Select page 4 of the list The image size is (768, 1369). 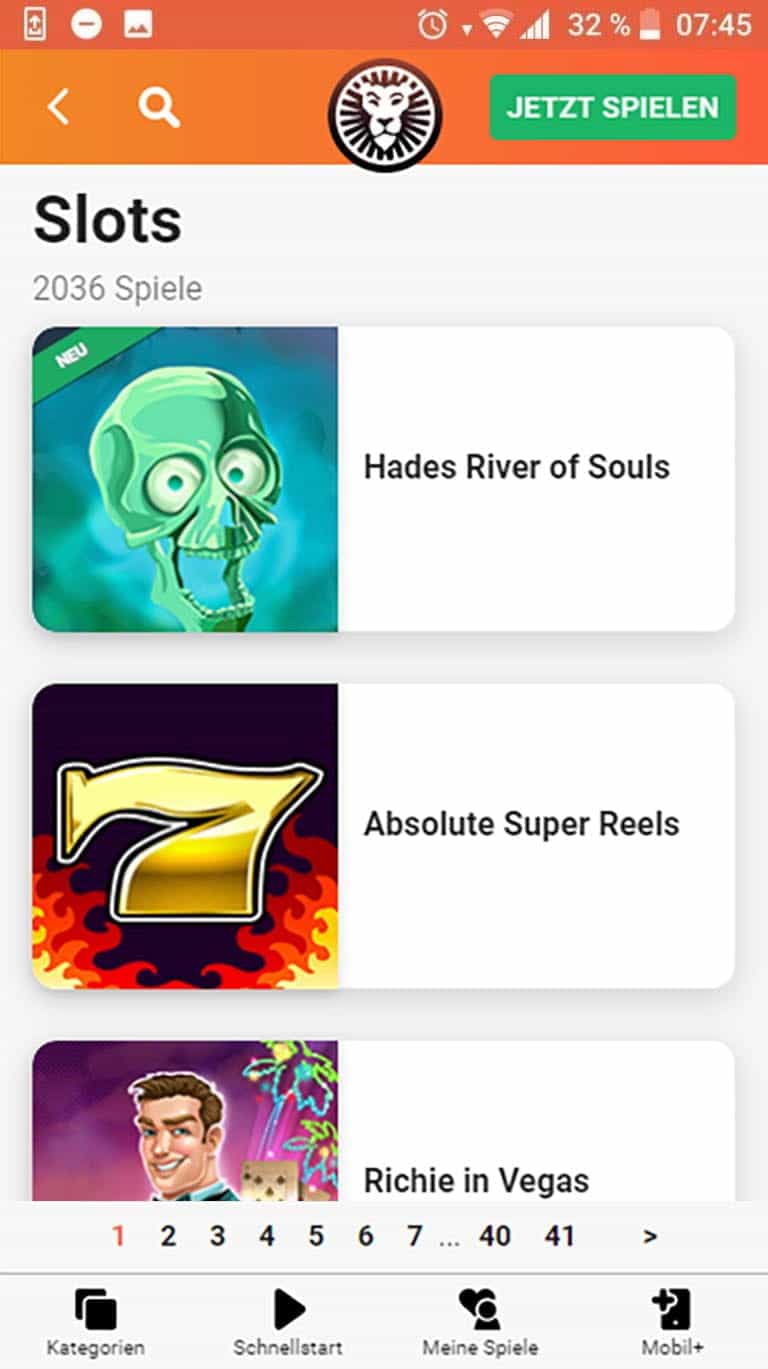(x=266, y=1237)
